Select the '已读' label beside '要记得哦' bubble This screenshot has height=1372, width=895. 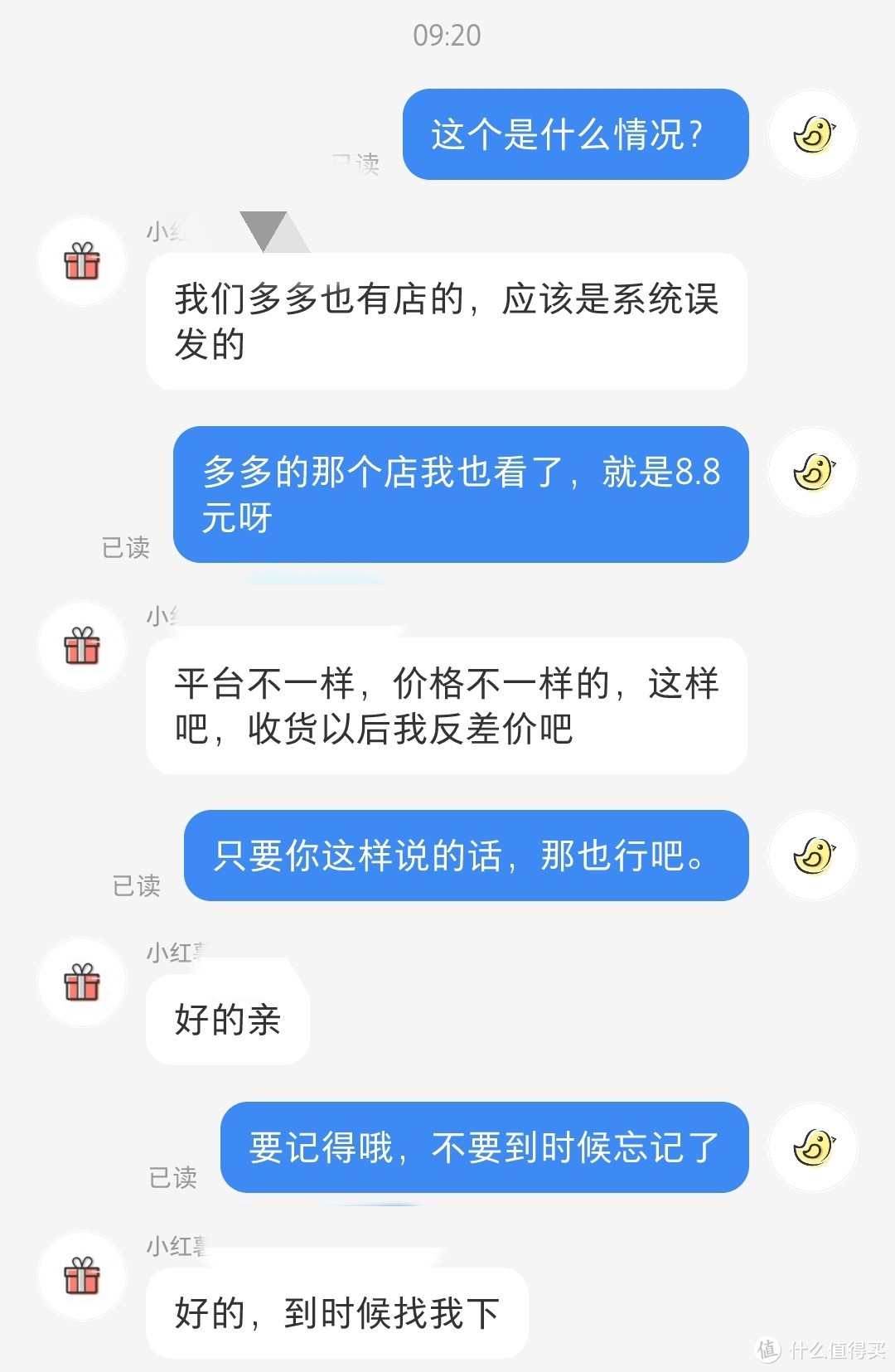[x=173, y=1175]
